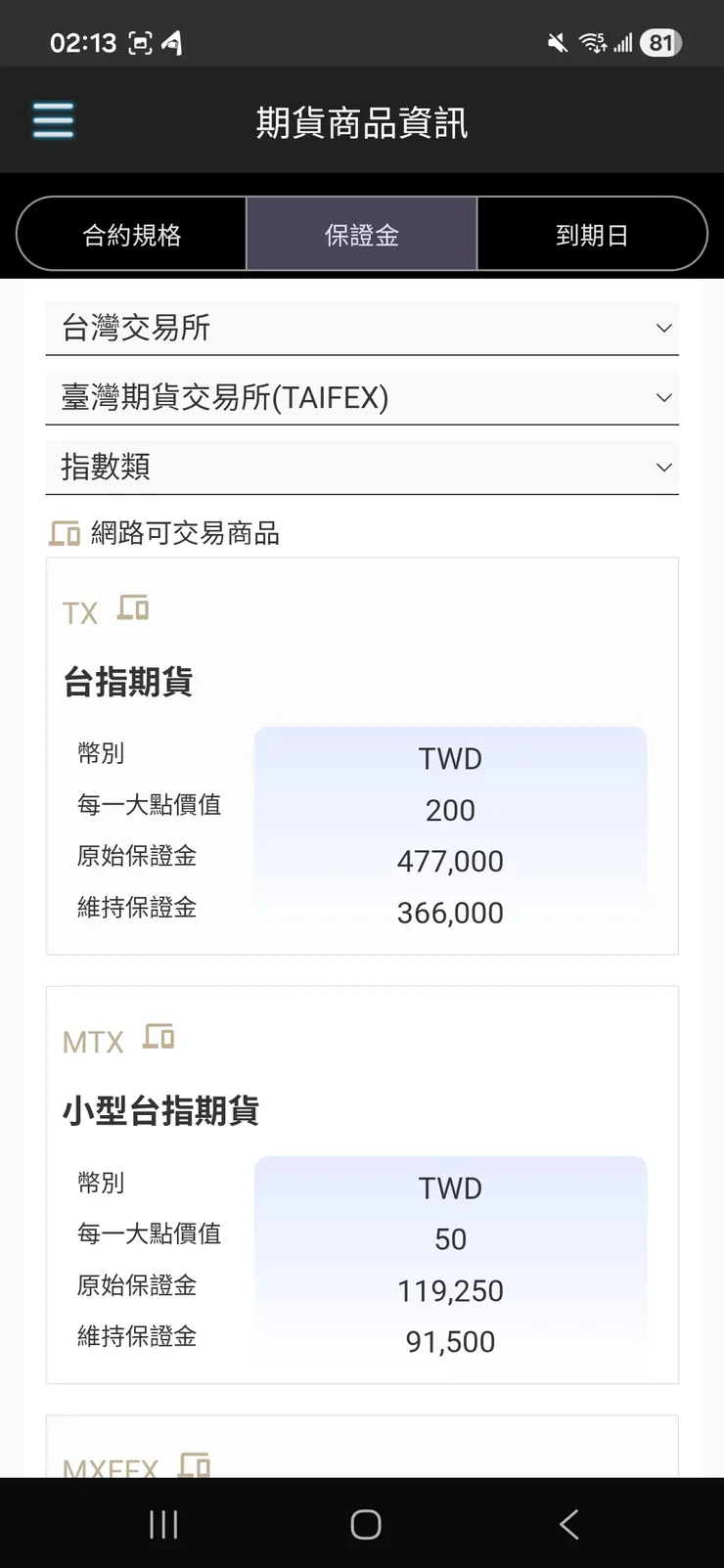Tap the 台指期貨 product card

(x=362, y=753)
